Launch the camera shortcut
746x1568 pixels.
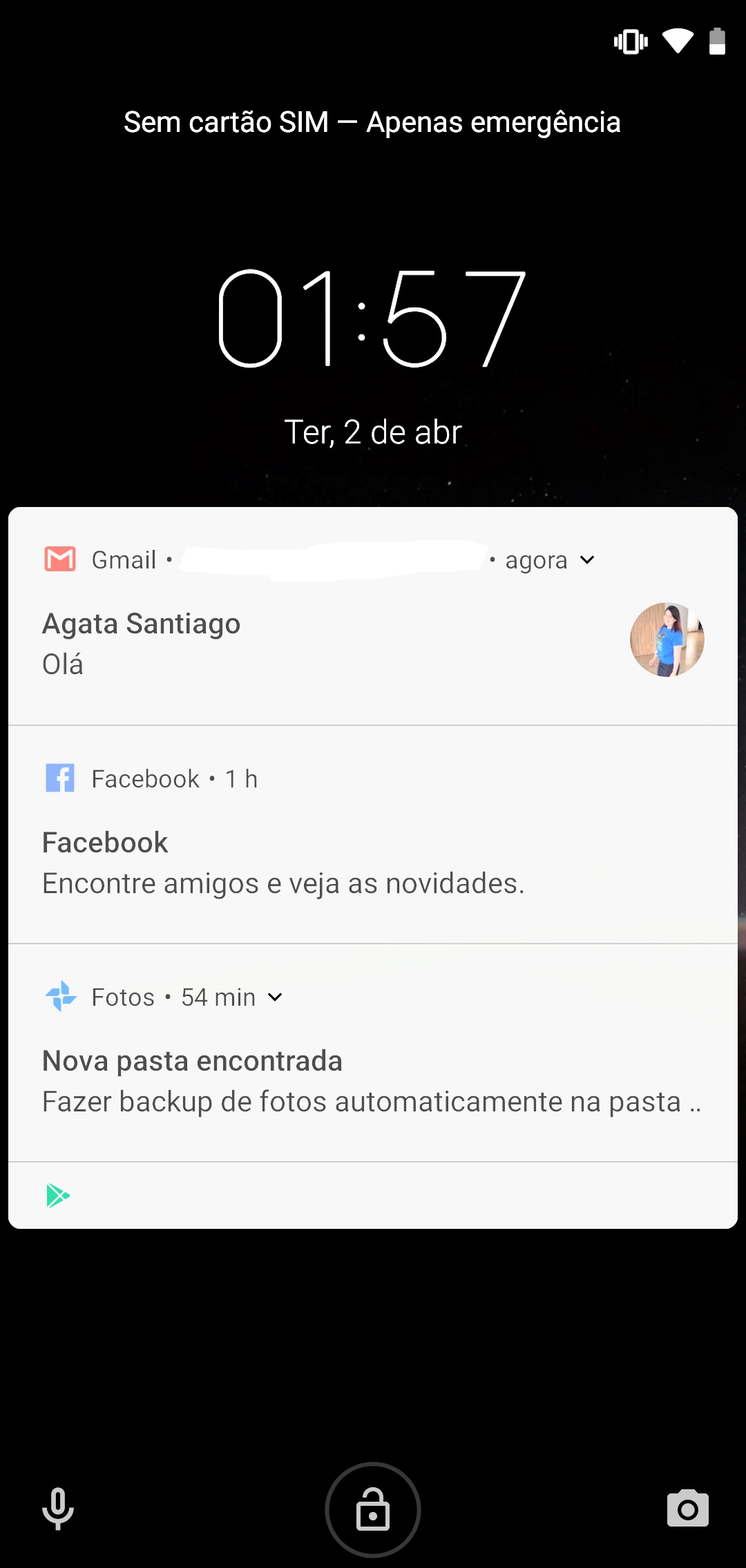click(x=687, y=1509)
